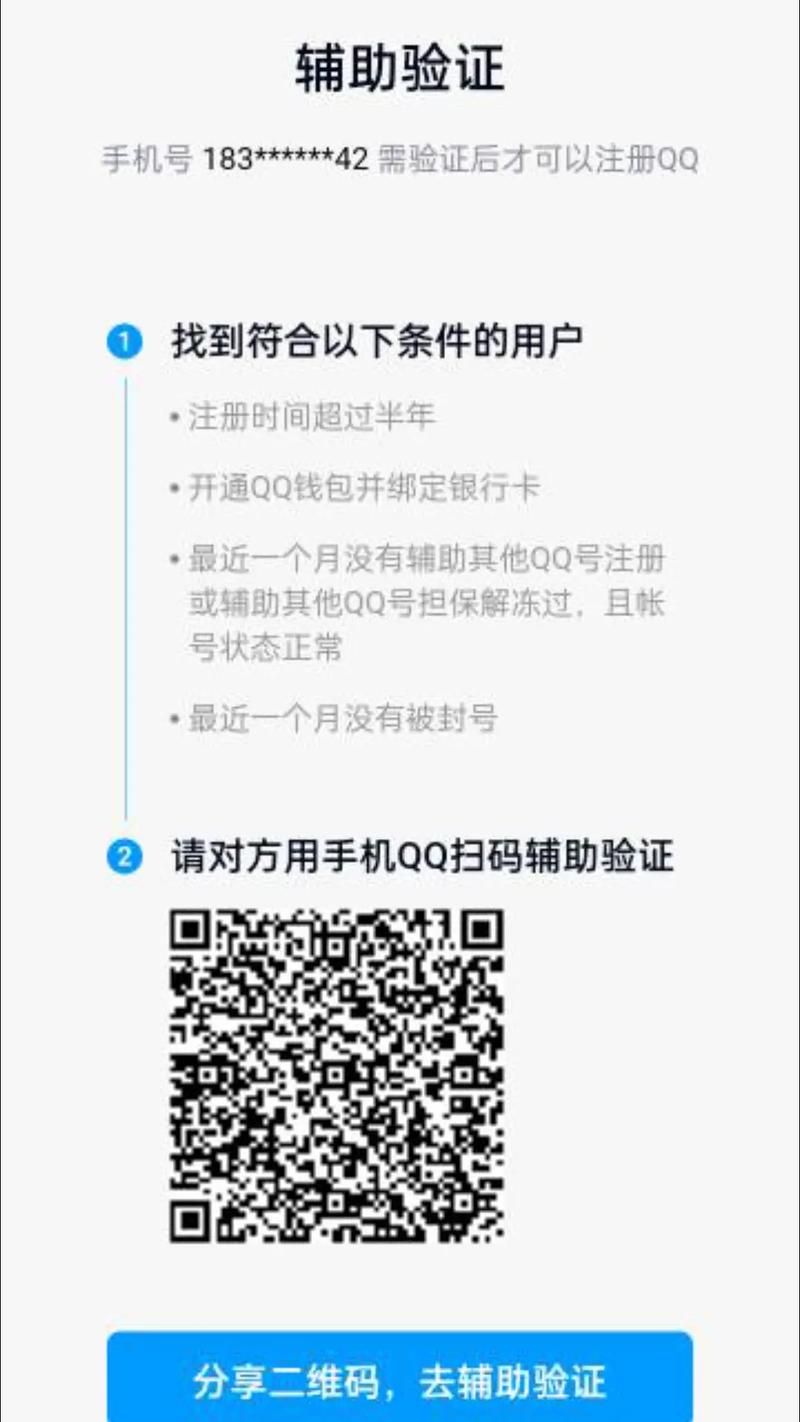Tap the 分享二维码，去辅助验证 button
This screenshot has height=1422, width=800.
point(400,1377)
